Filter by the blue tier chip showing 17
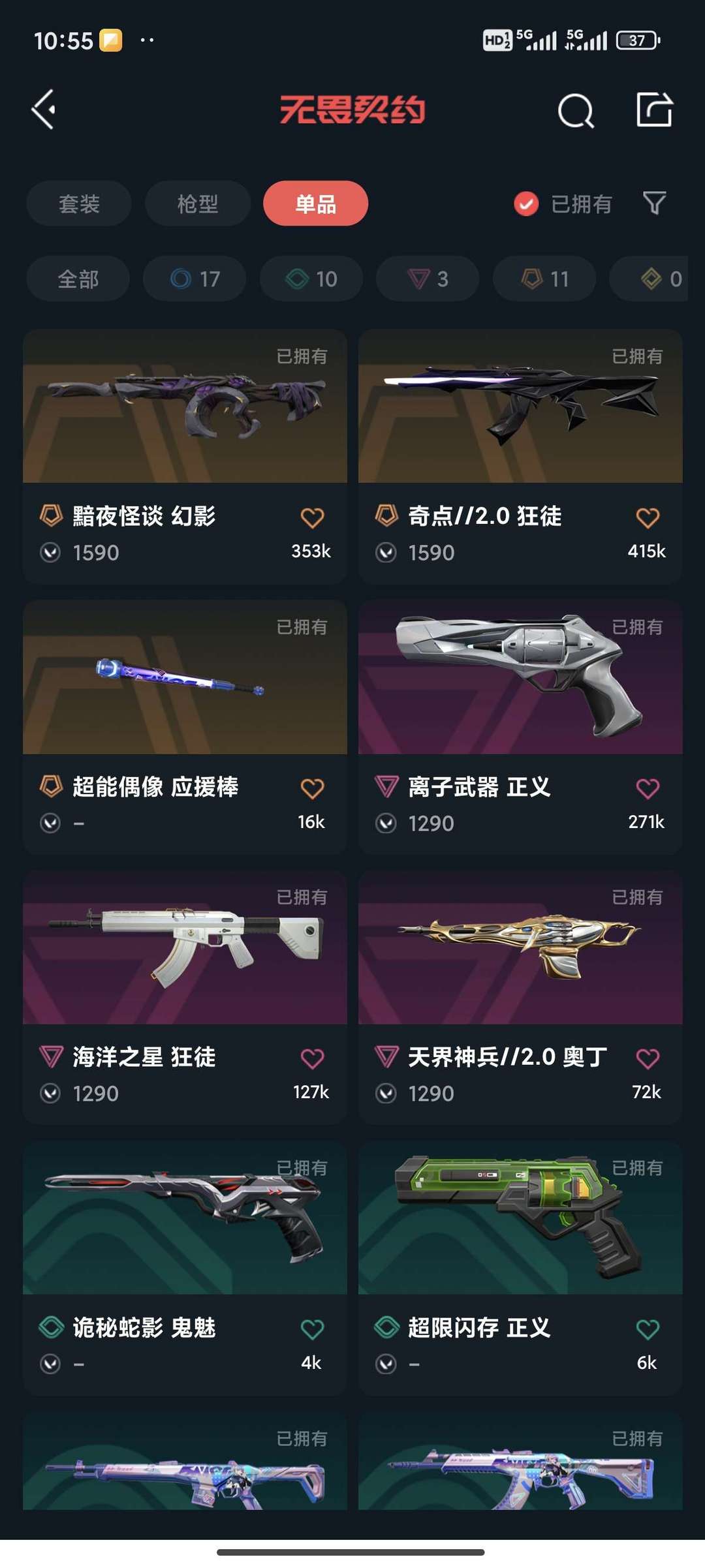The image size is (705, 1568). point(195,279)
